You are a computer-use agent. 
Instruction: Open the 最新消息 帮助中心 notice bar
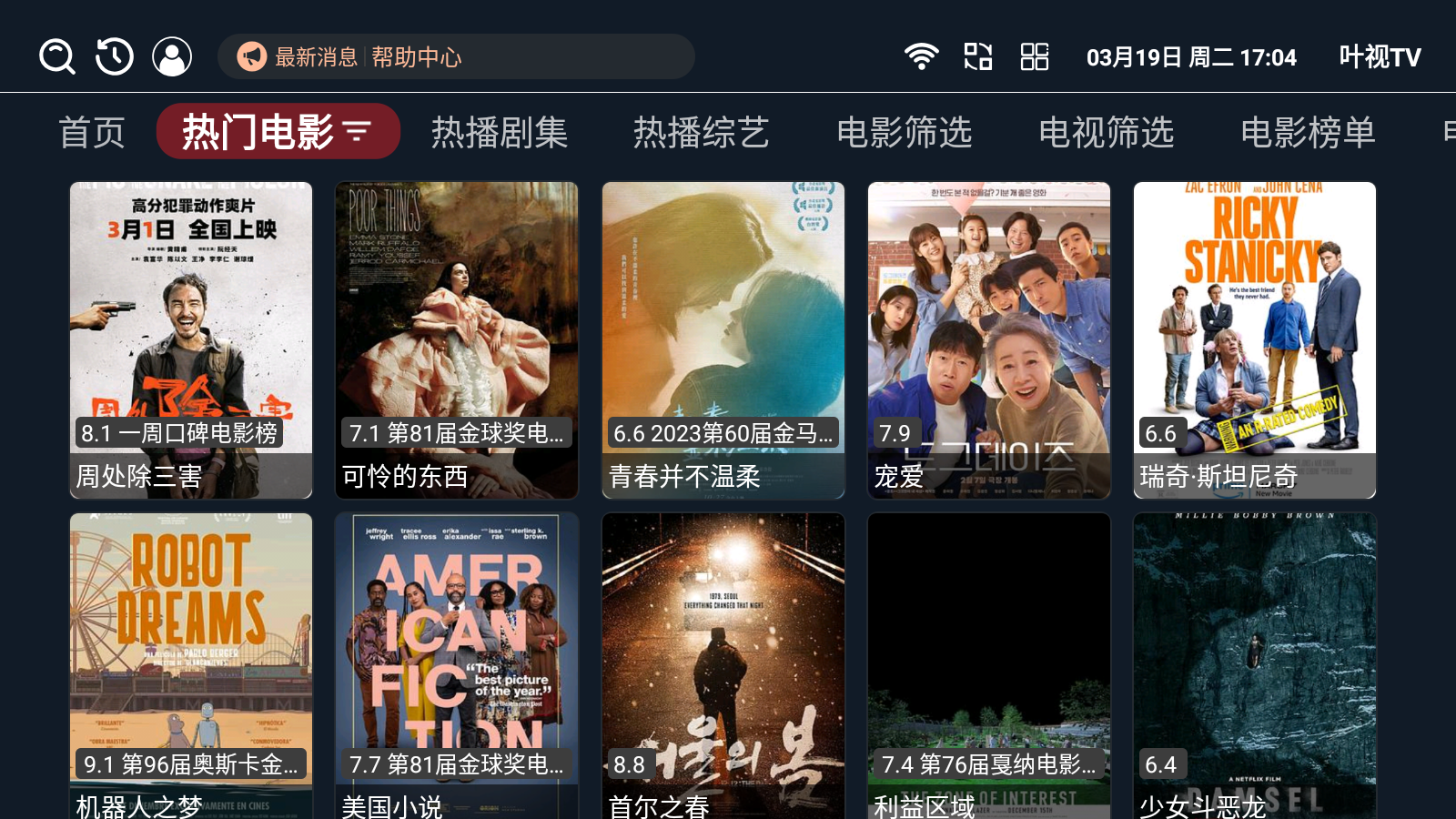[x=455, y=56]
